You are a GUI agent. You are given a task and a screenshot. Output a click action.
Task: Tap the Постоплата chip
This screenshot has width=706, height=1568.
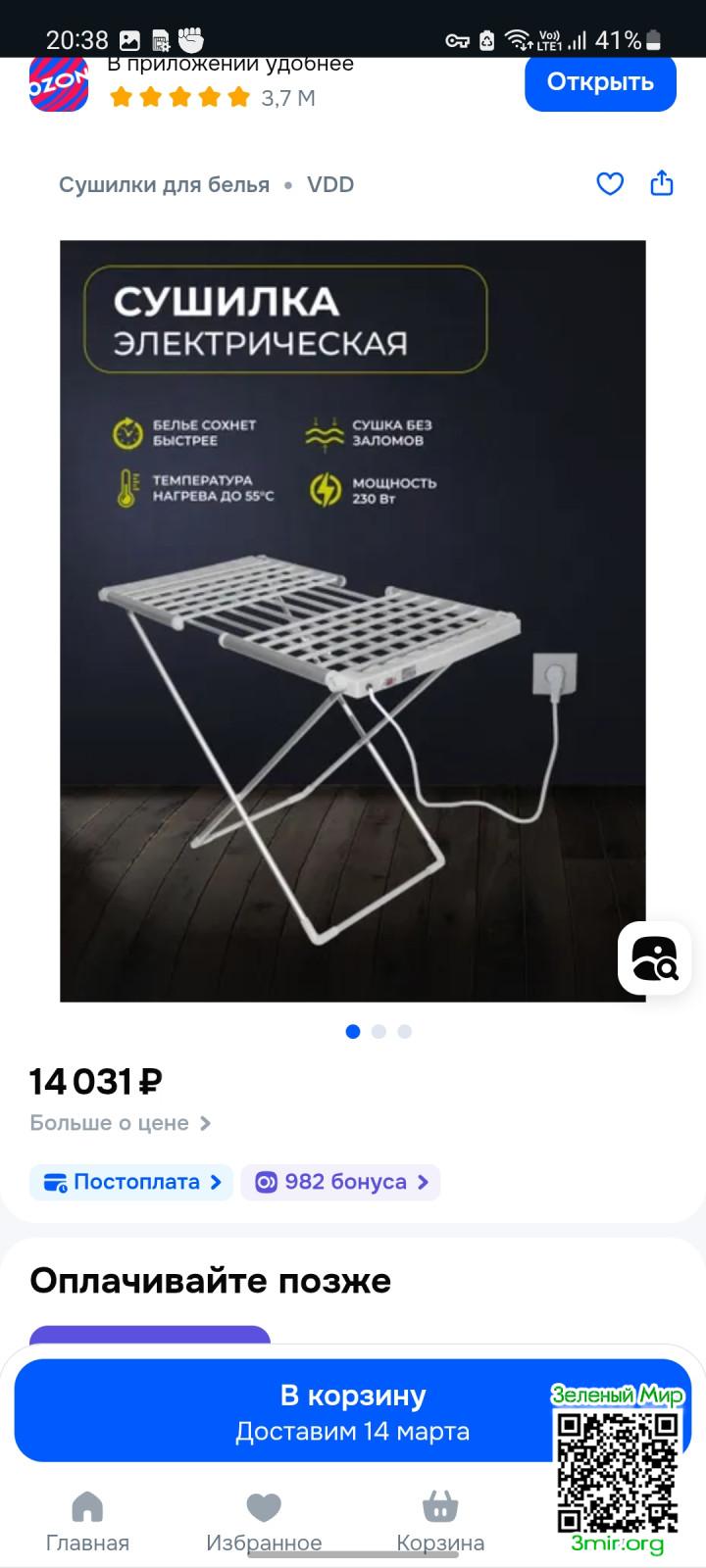tap(131, 1182)
